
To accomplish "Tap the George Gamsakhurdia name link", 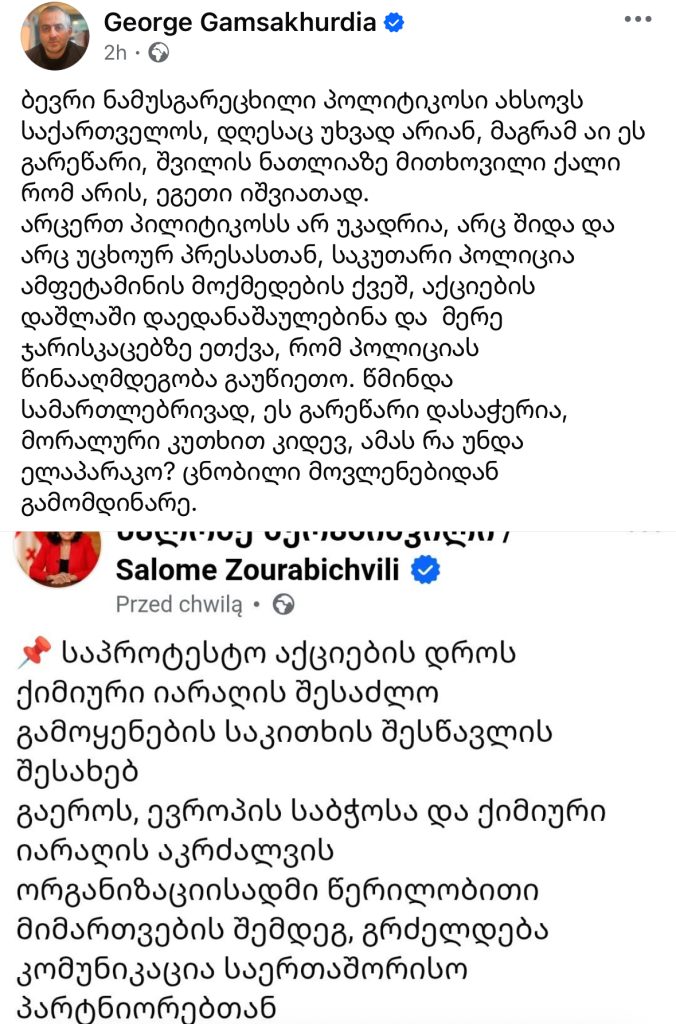I will tap(239, 22).
